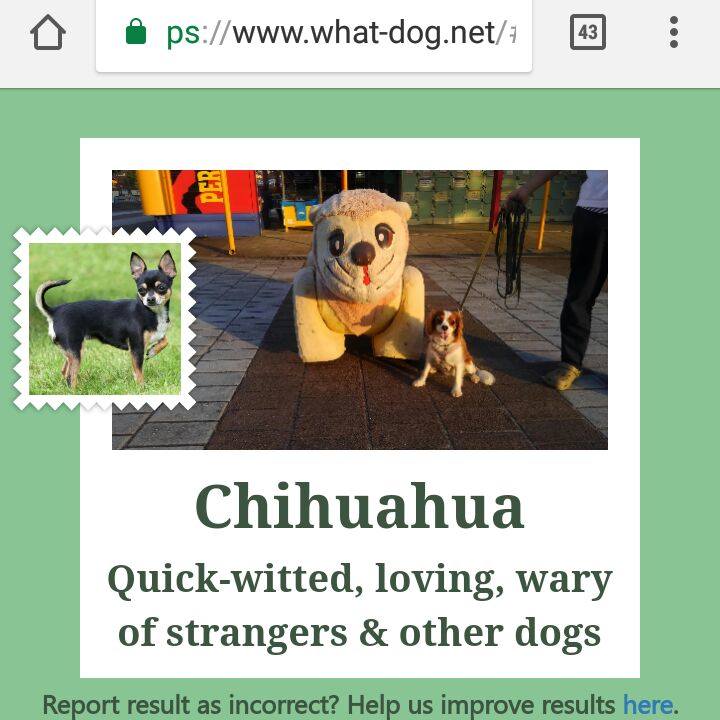Go to the browser home page
720x720 pixels.
coord(47,33)
